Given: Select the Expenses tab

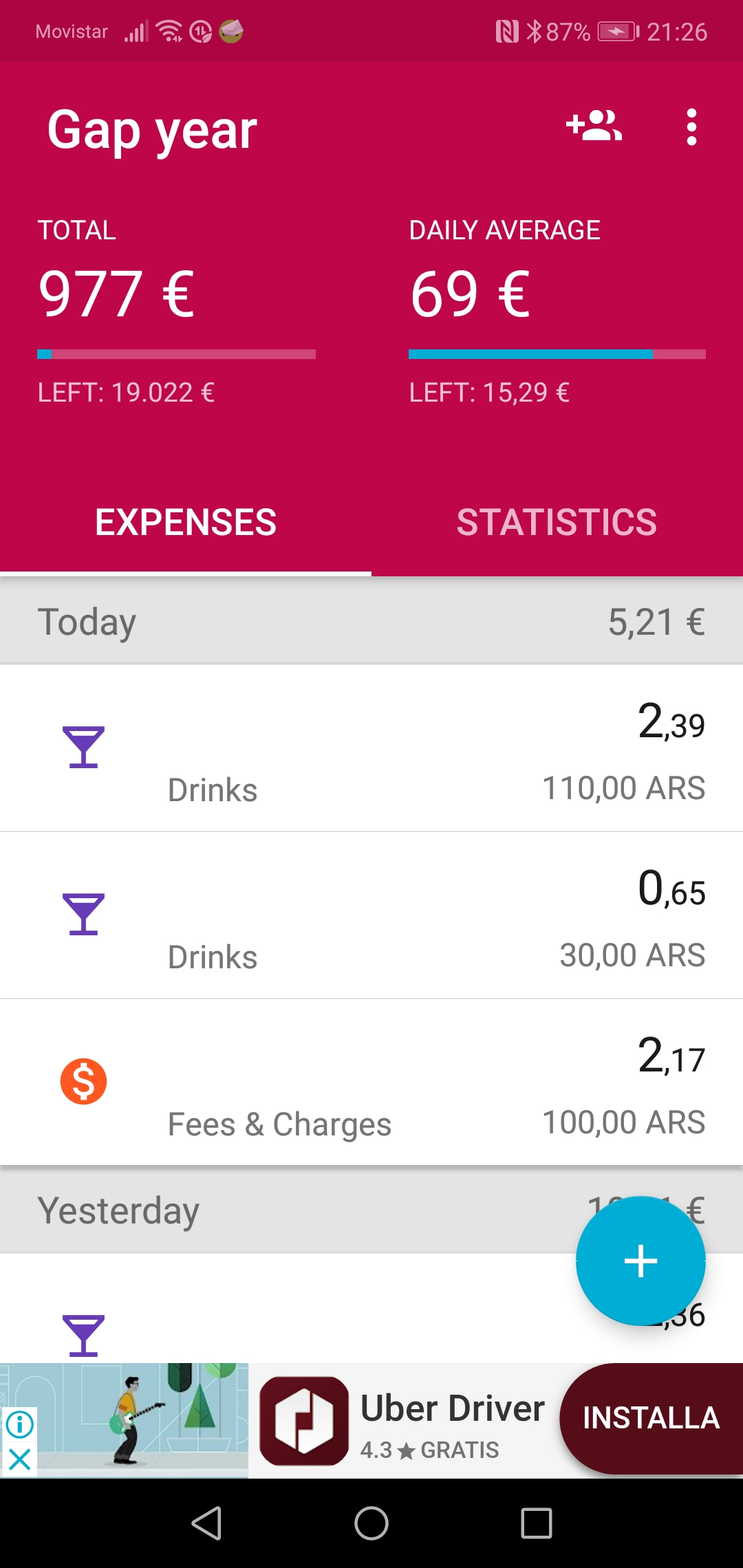Looking at the screenshot, I should 186,523.
